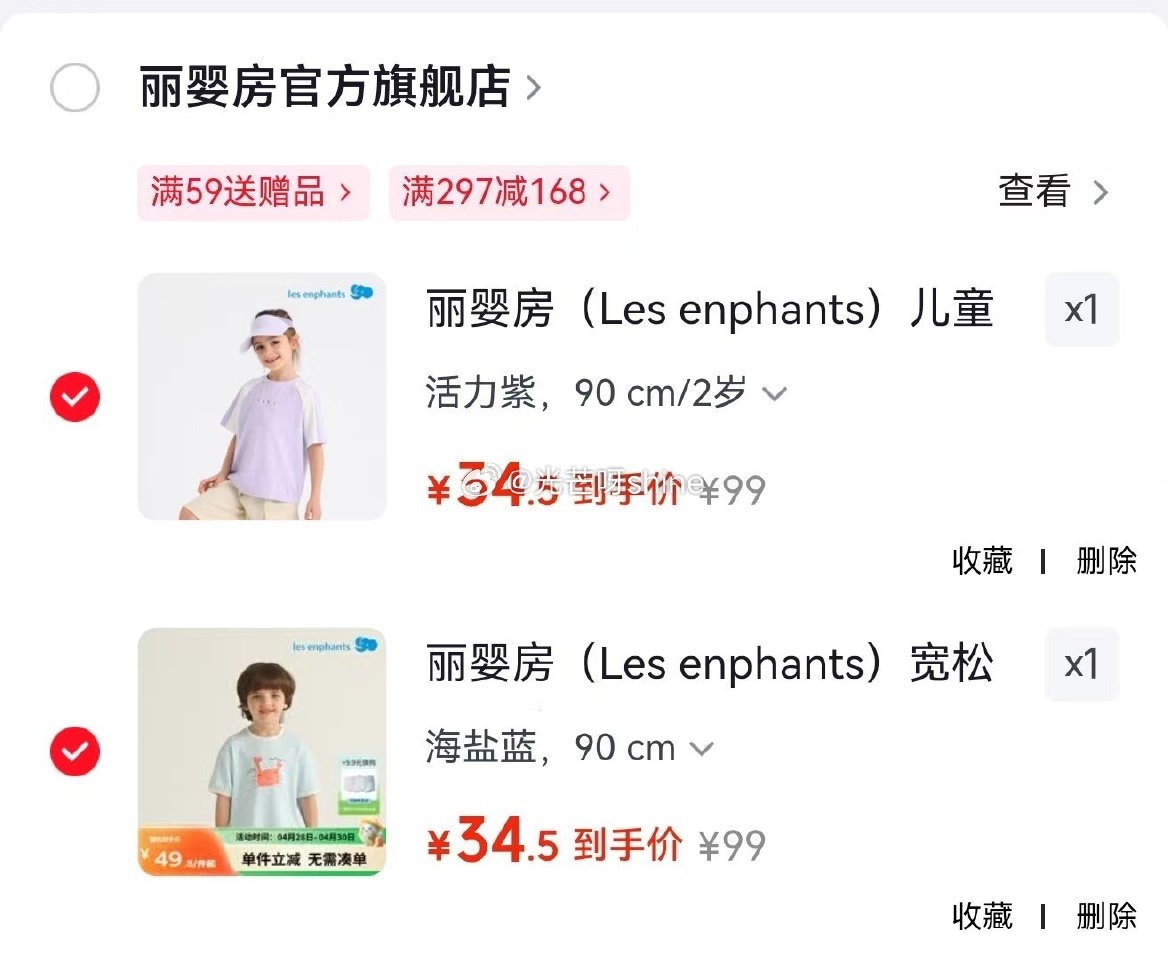
Task: Uncheck the 活力紫 children's shirt item
Action: [x=75, y=397]
